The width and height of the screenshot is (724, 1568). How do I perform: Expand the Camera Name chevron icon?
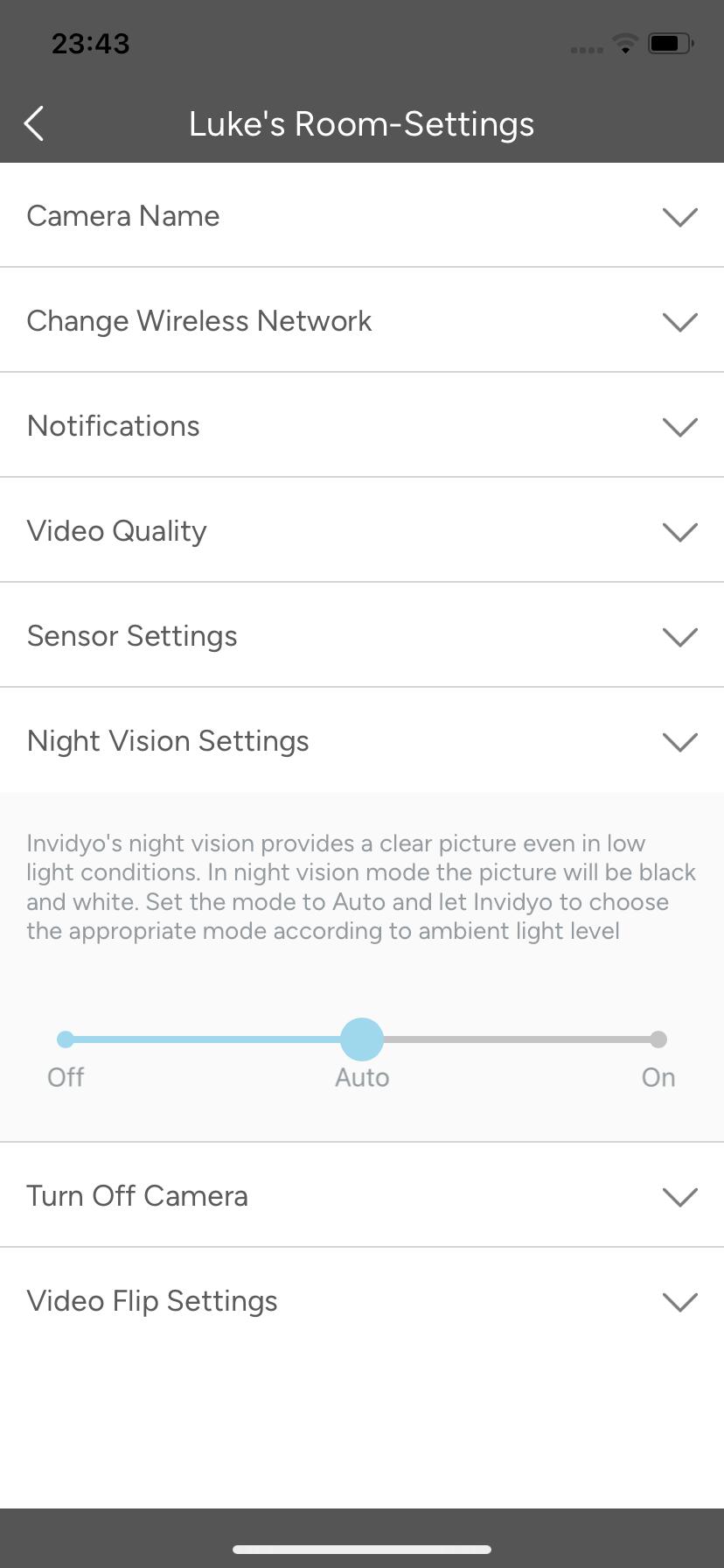coord(680,217)
